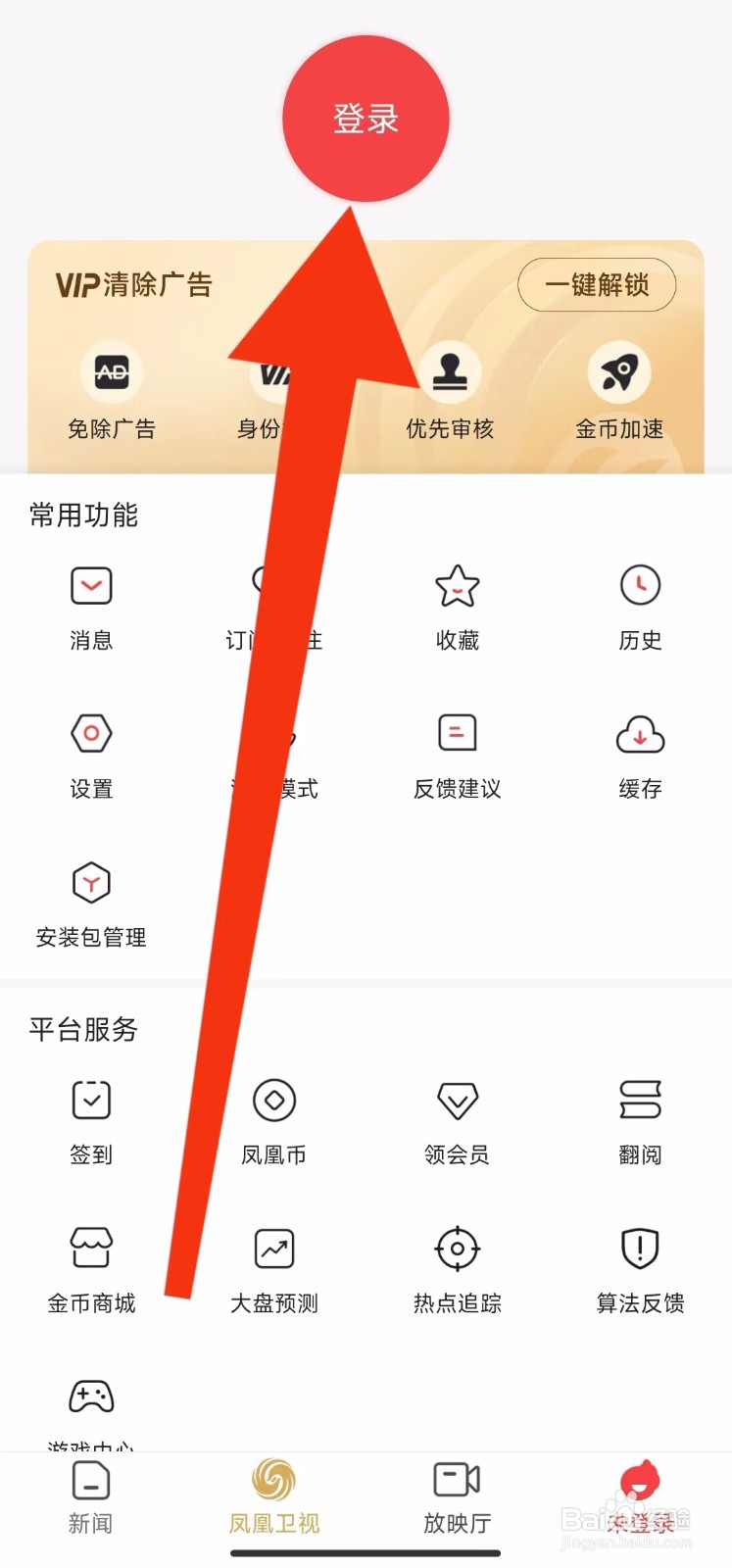Viewport: 732px width, 1568px height.
Task: Select 领会员 membership icon
Action: (x=457, y=1099)
